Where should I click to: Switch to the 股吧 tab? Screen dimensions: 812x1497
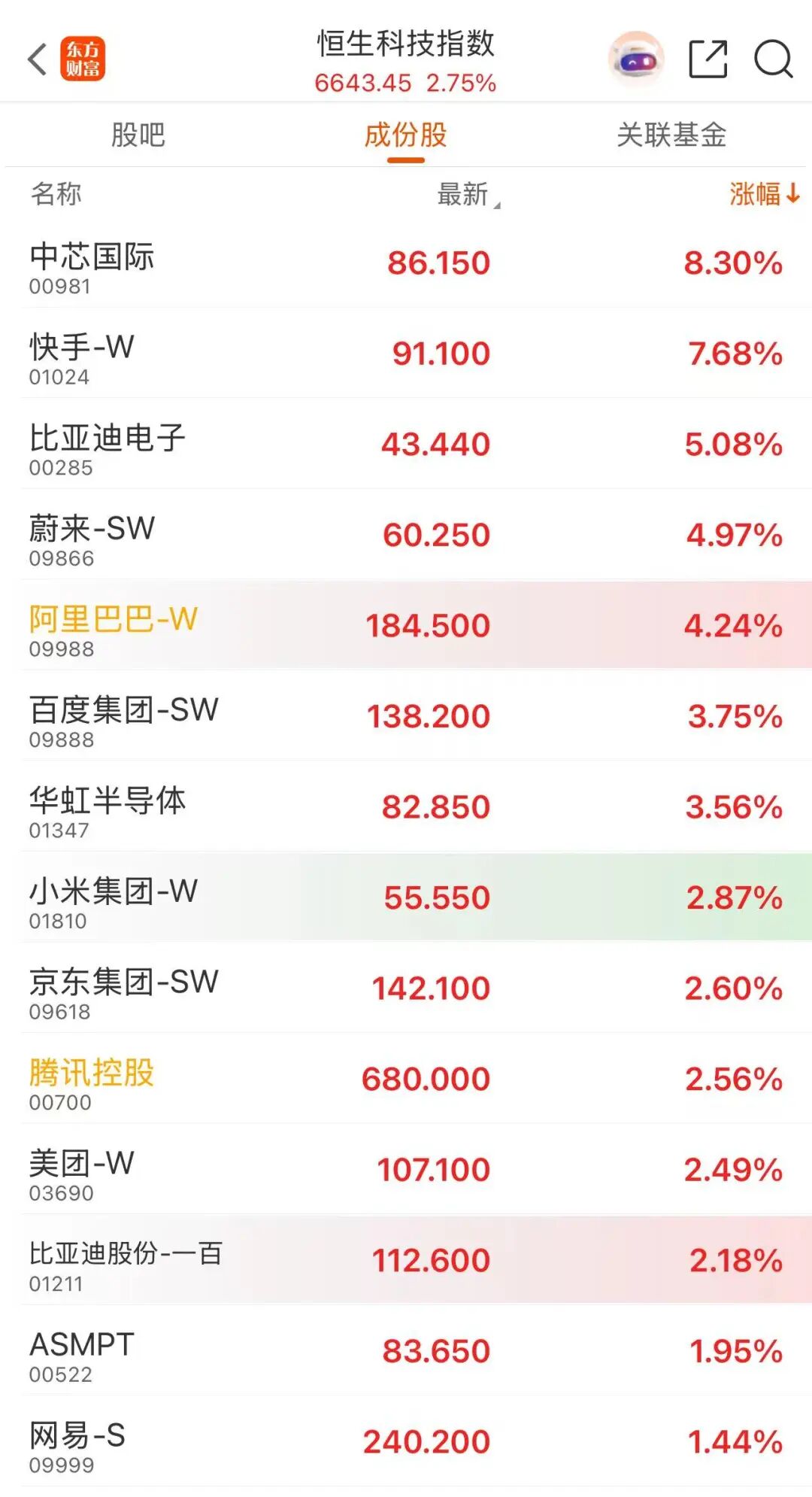click(x=138, y=135)
